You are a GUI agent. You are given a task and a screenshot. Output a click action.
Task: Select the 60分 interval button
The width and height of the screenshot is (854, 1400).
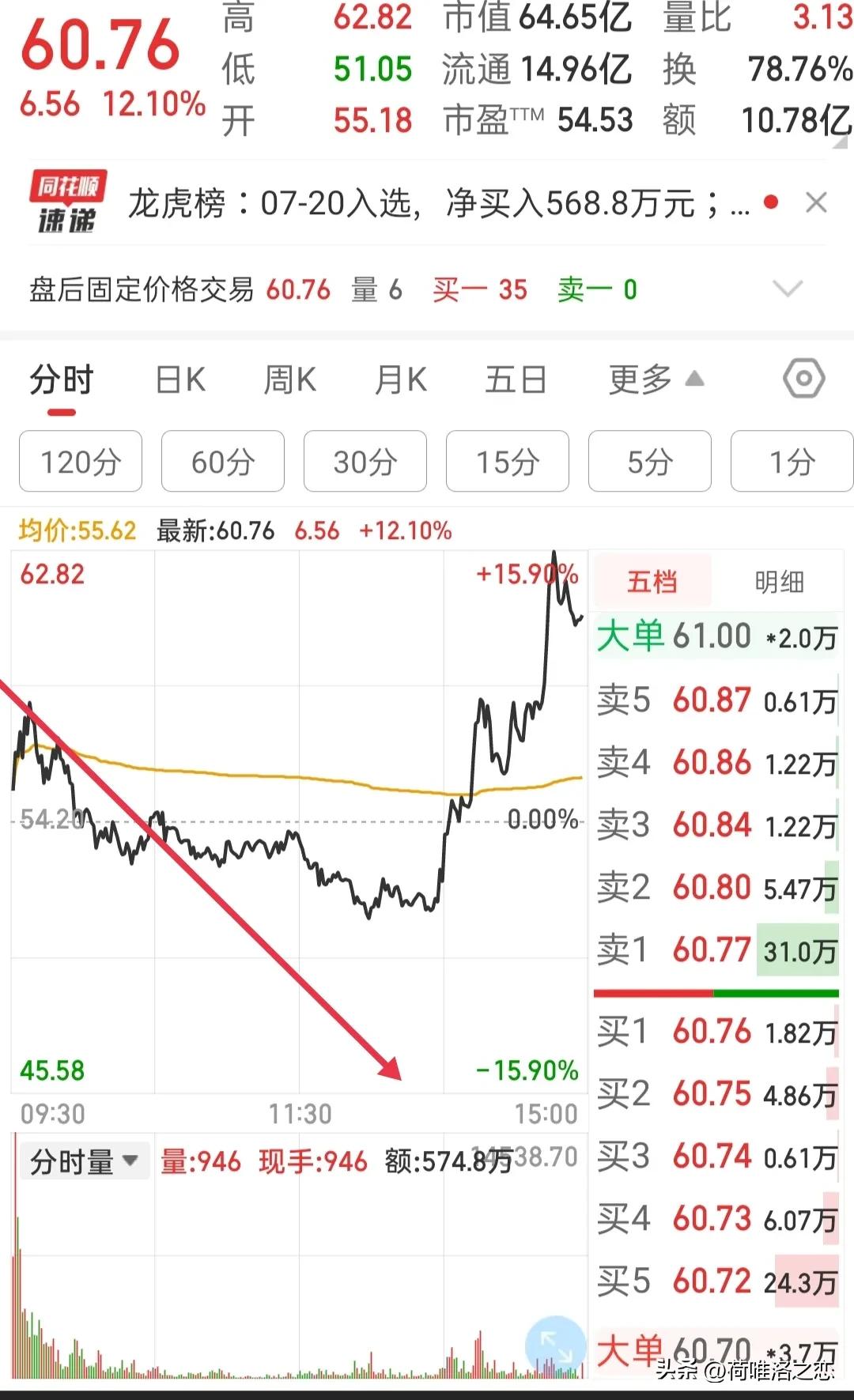[222, 462]
